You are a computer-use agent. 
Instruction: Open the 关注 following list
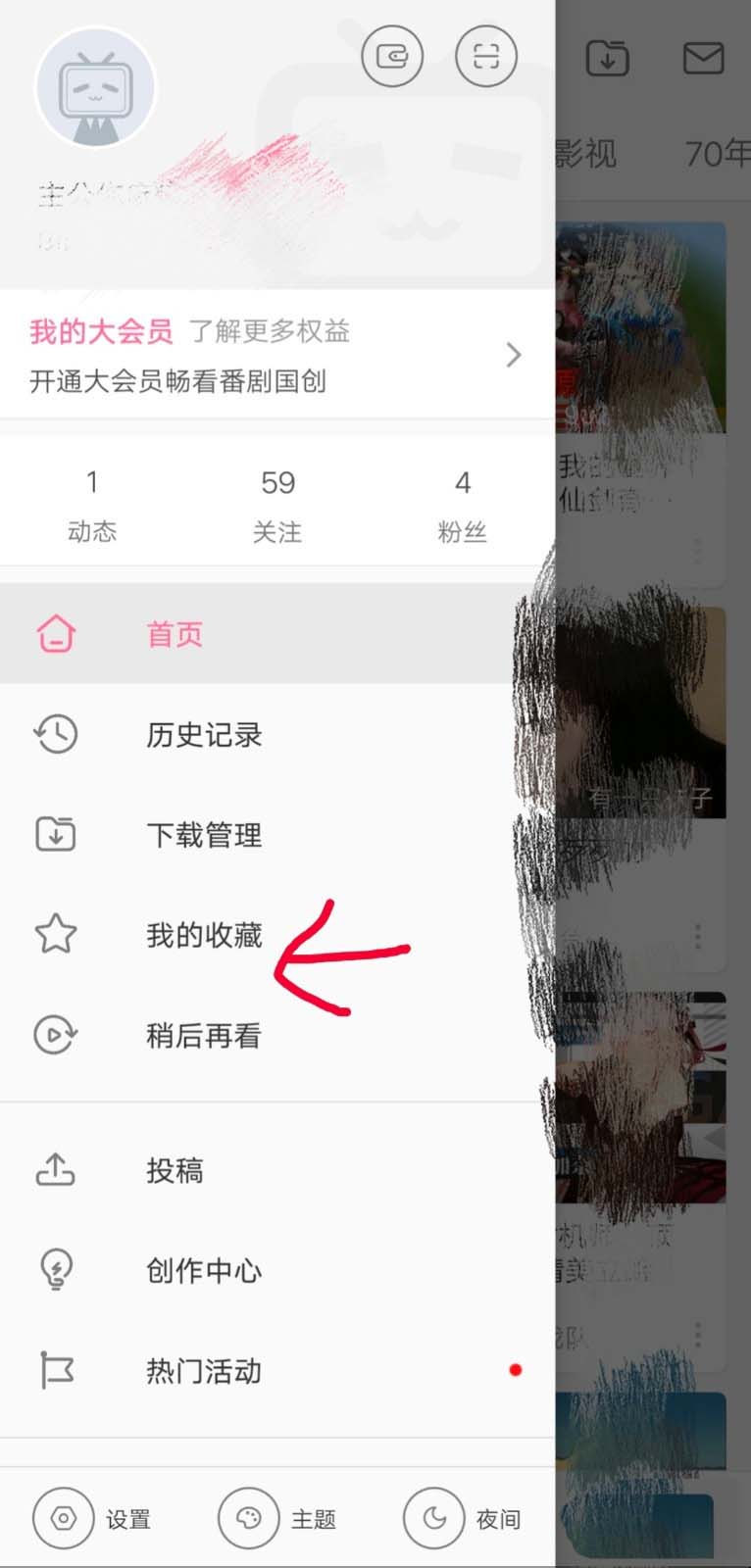(x=277, y=505)
